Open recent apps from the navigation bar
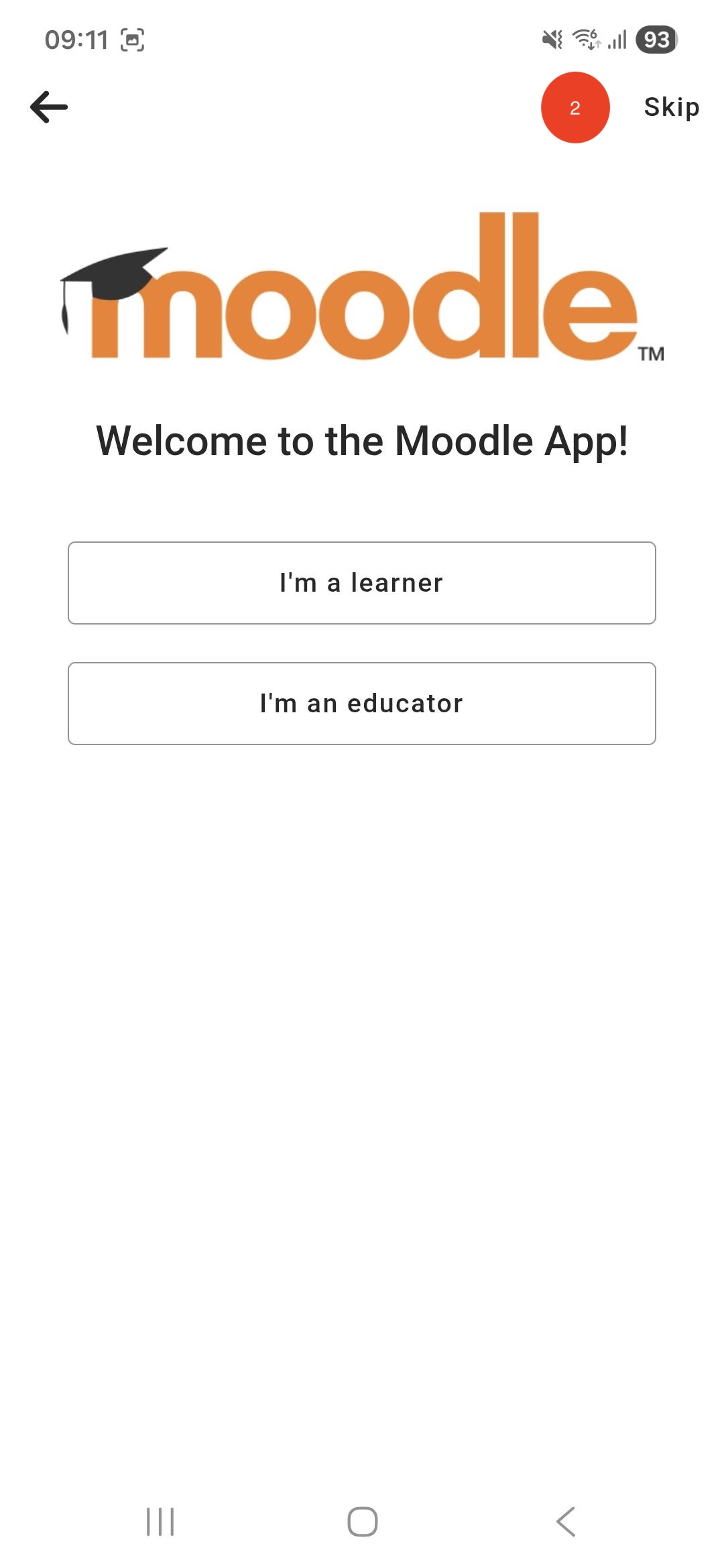Image resolution: width=724 pixels, height=1568 pixels. (x=160, y=1521)
